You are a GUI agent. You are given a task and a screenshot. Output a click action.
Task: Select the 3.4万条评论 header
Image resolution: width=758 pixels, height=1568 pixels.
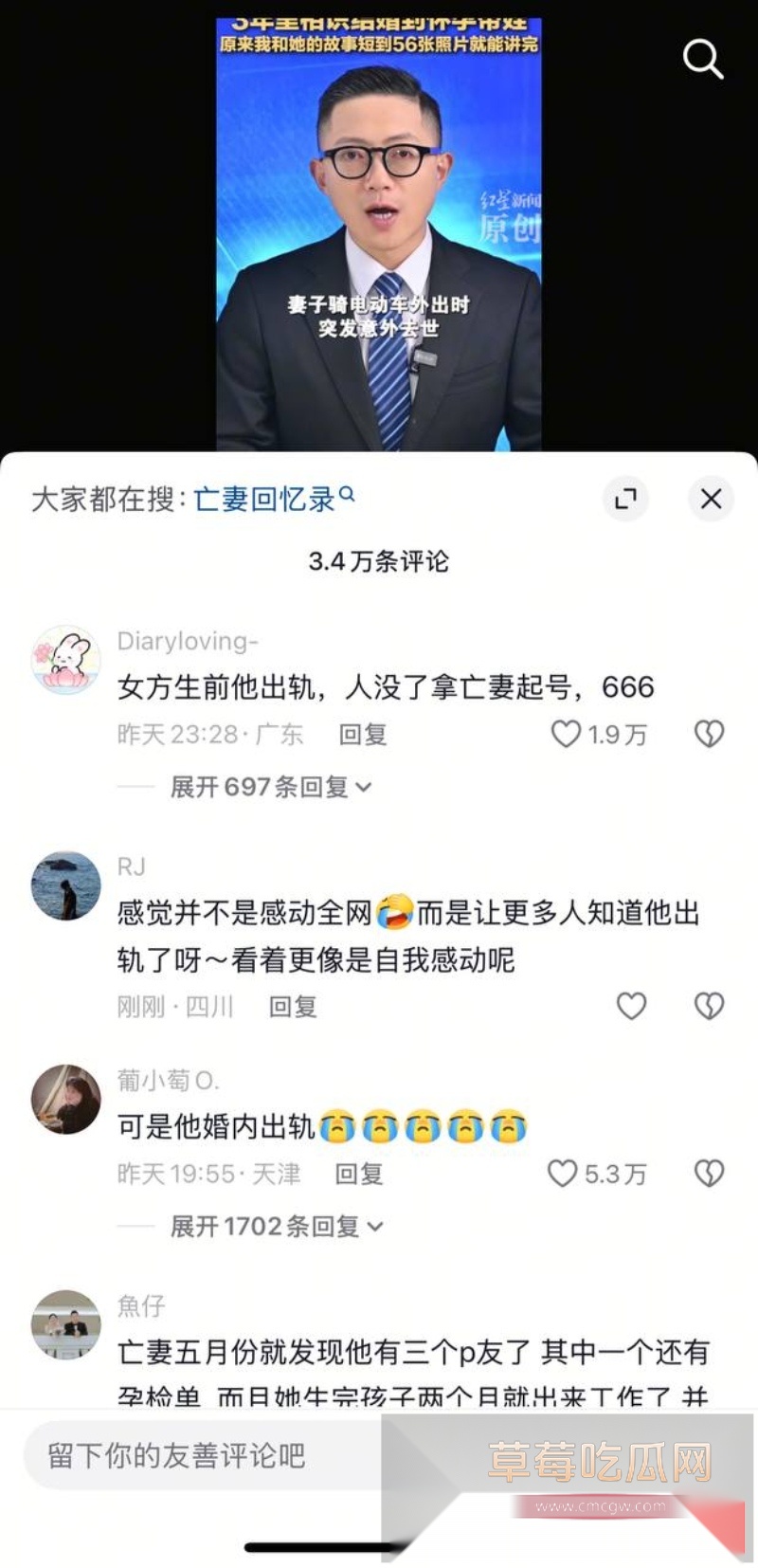click(379, 561)
